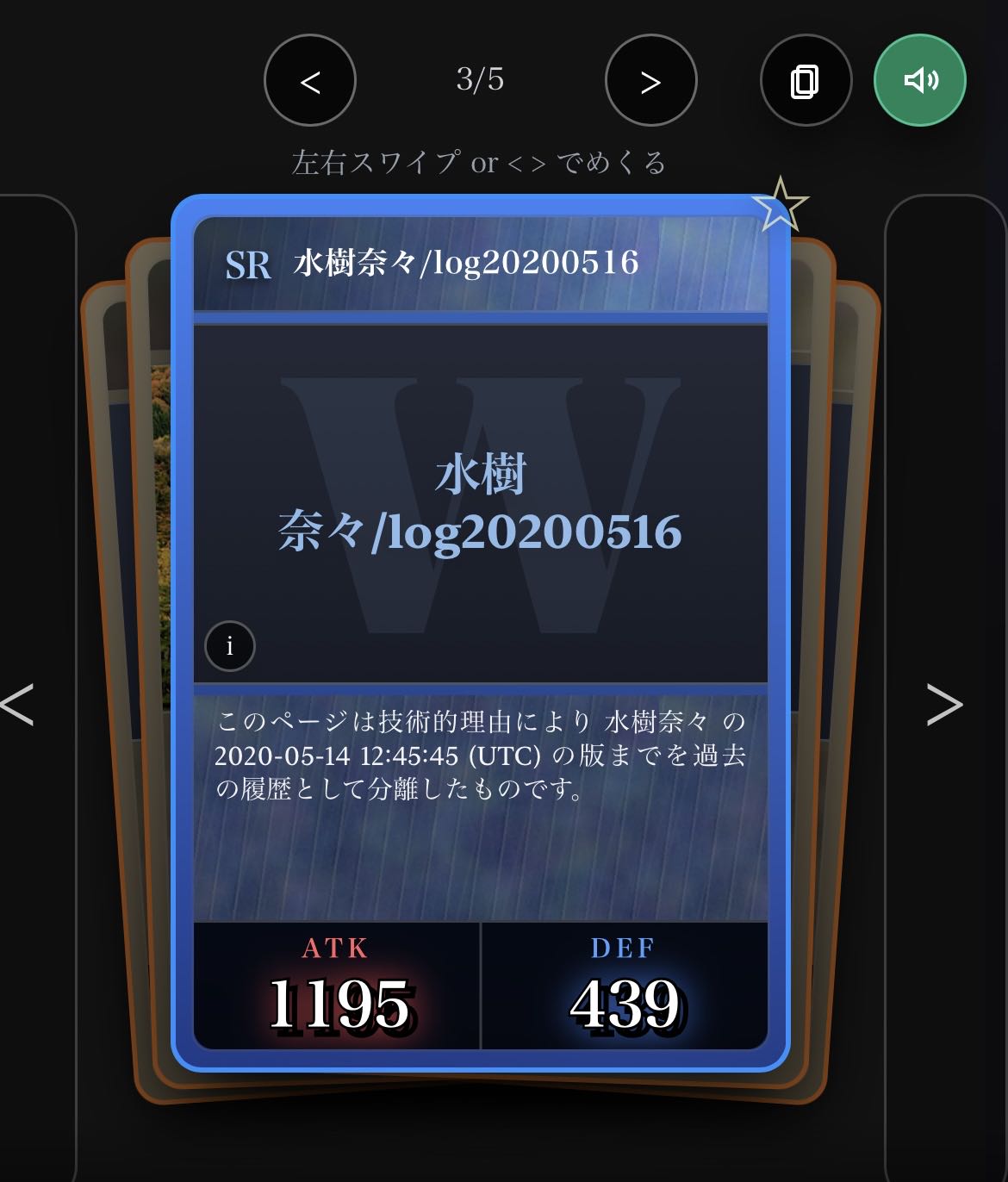The image size is (1008, 1182).
Task: Favorite this card with the star icon
Action: 780,205
